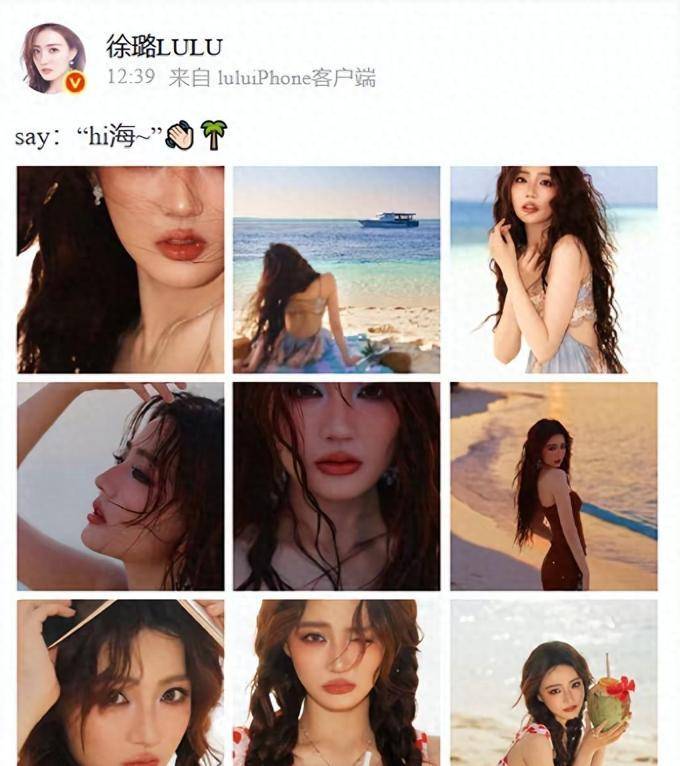Open the photo with the coconut drink
The height and width of the screenshot is (766, 680).
(553, 683)
